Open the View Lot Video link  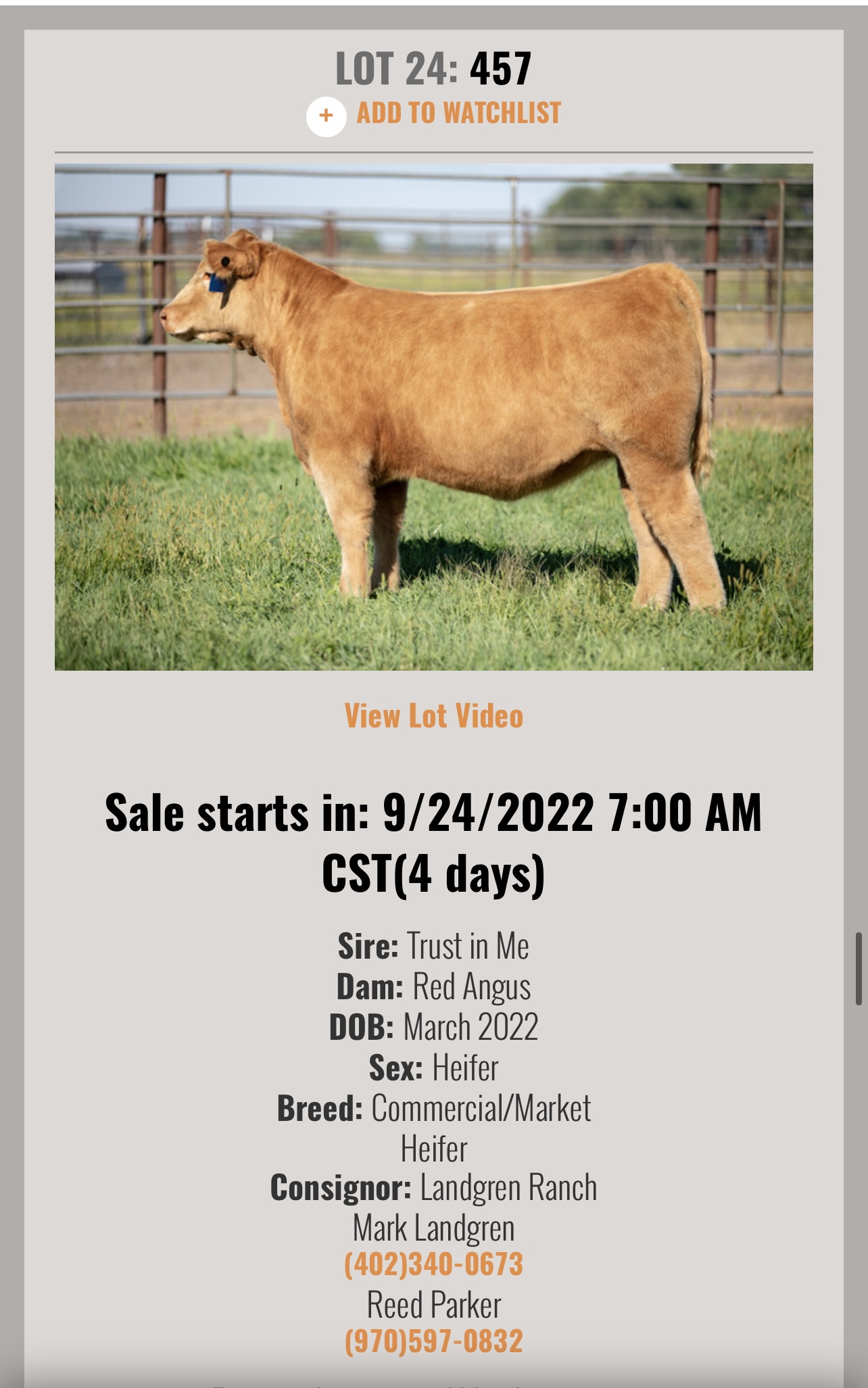coord(433,716)
